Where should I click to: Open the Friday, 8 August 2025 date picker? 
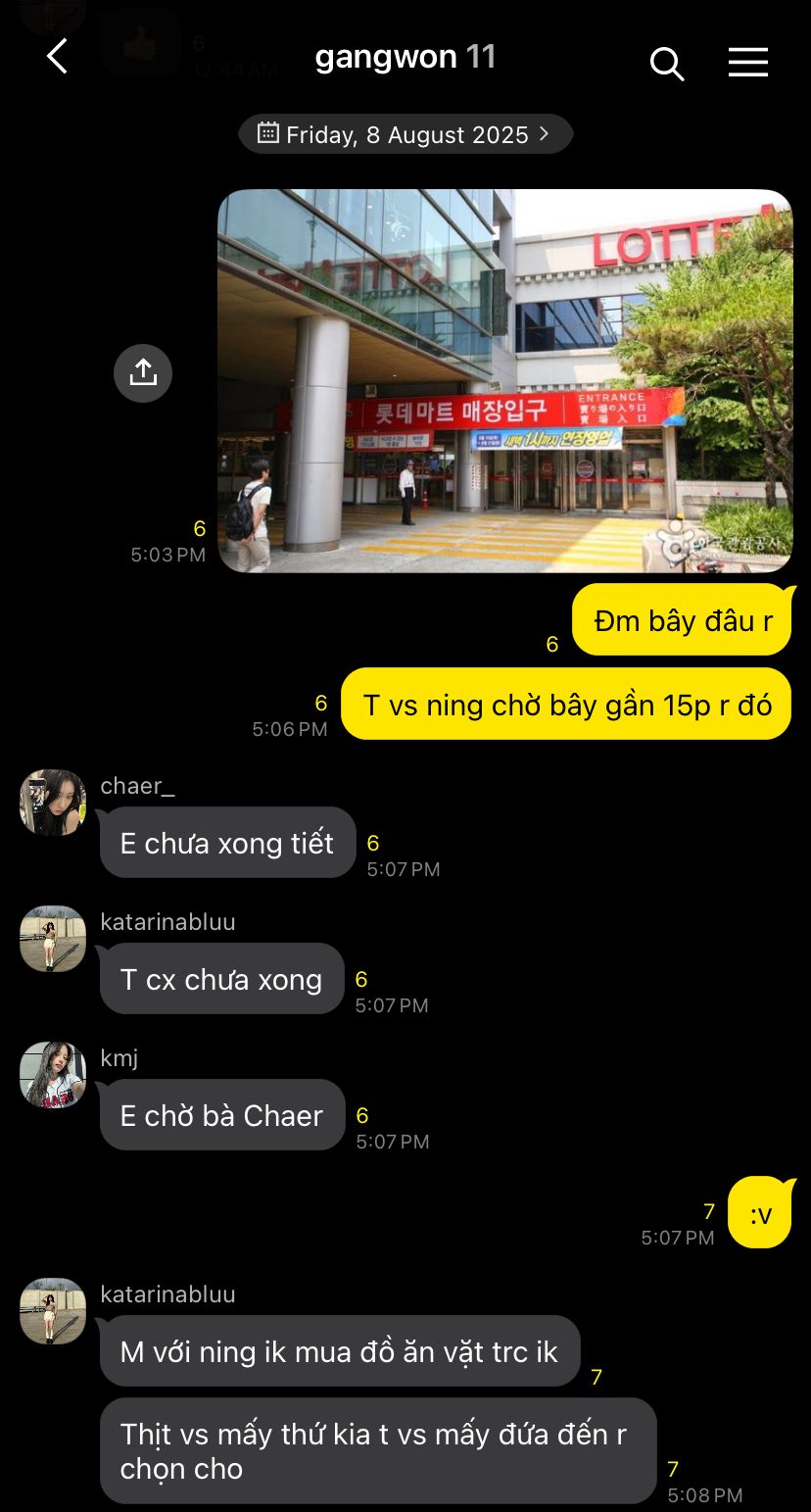point(405,134)
